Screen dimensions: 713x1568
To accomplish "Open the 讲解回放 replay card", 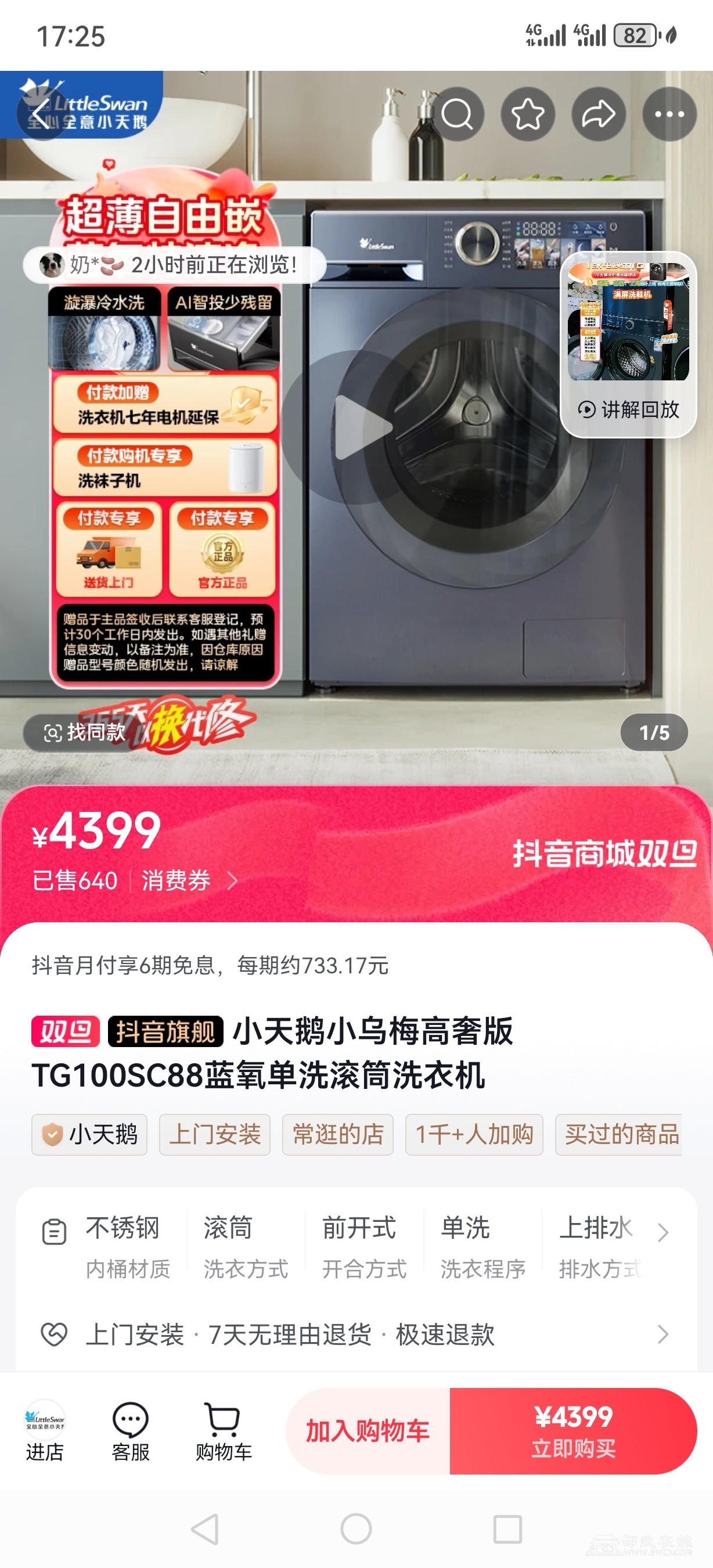I will 628,344.
